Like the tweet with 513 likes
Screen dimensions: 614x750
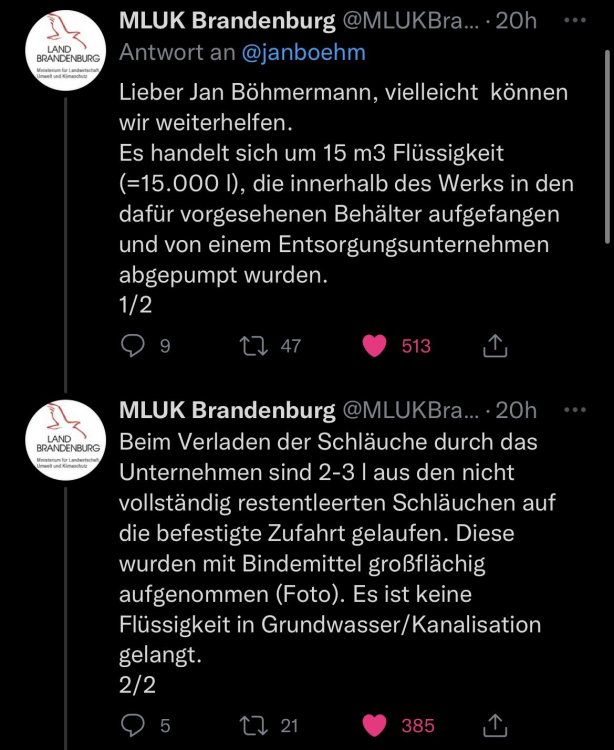click(x=375, y=346)
